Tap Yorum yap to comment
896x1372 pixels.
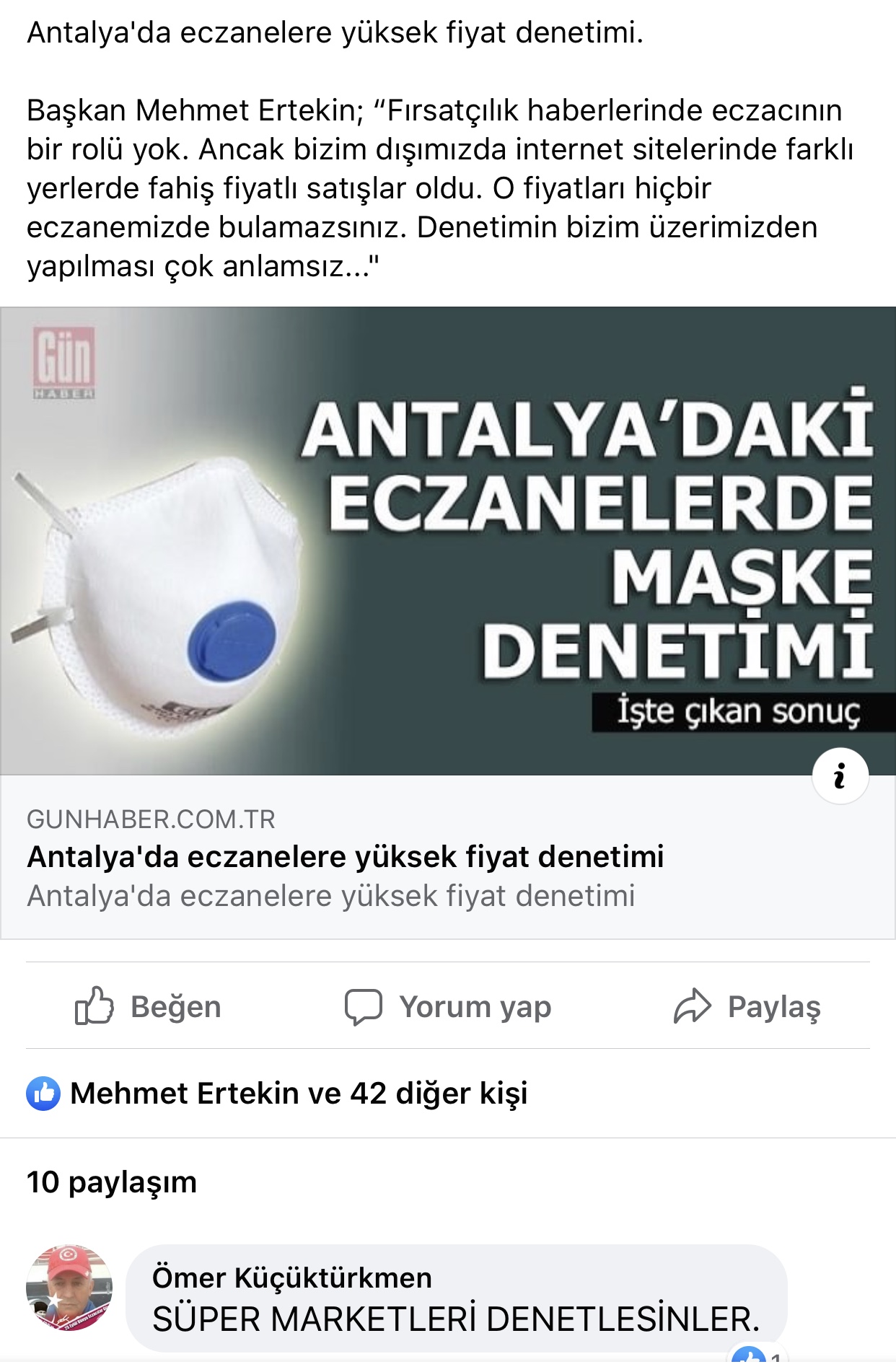448,1006
